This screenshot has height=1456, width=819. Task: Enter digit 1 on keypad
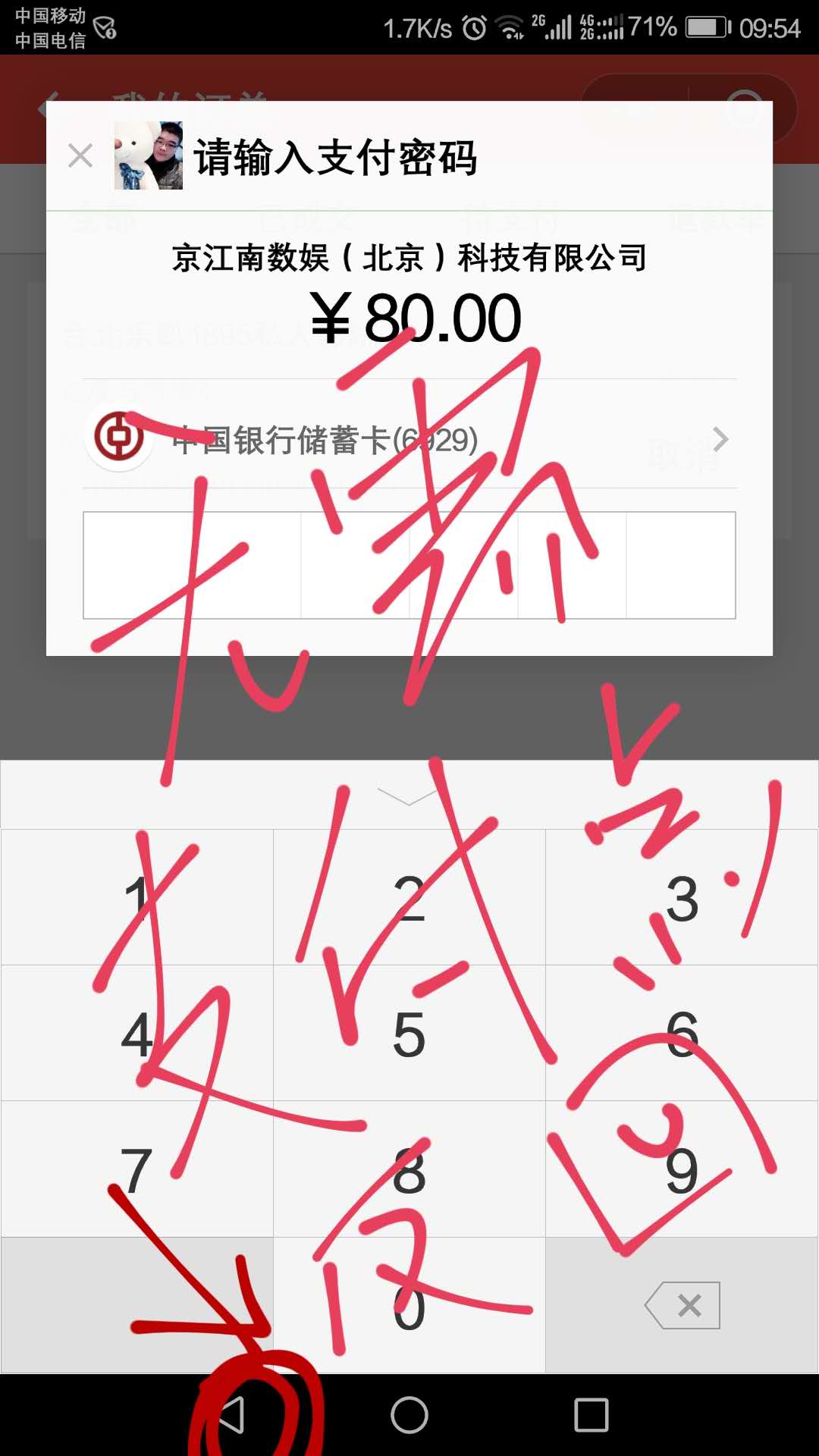click(137, 897)
